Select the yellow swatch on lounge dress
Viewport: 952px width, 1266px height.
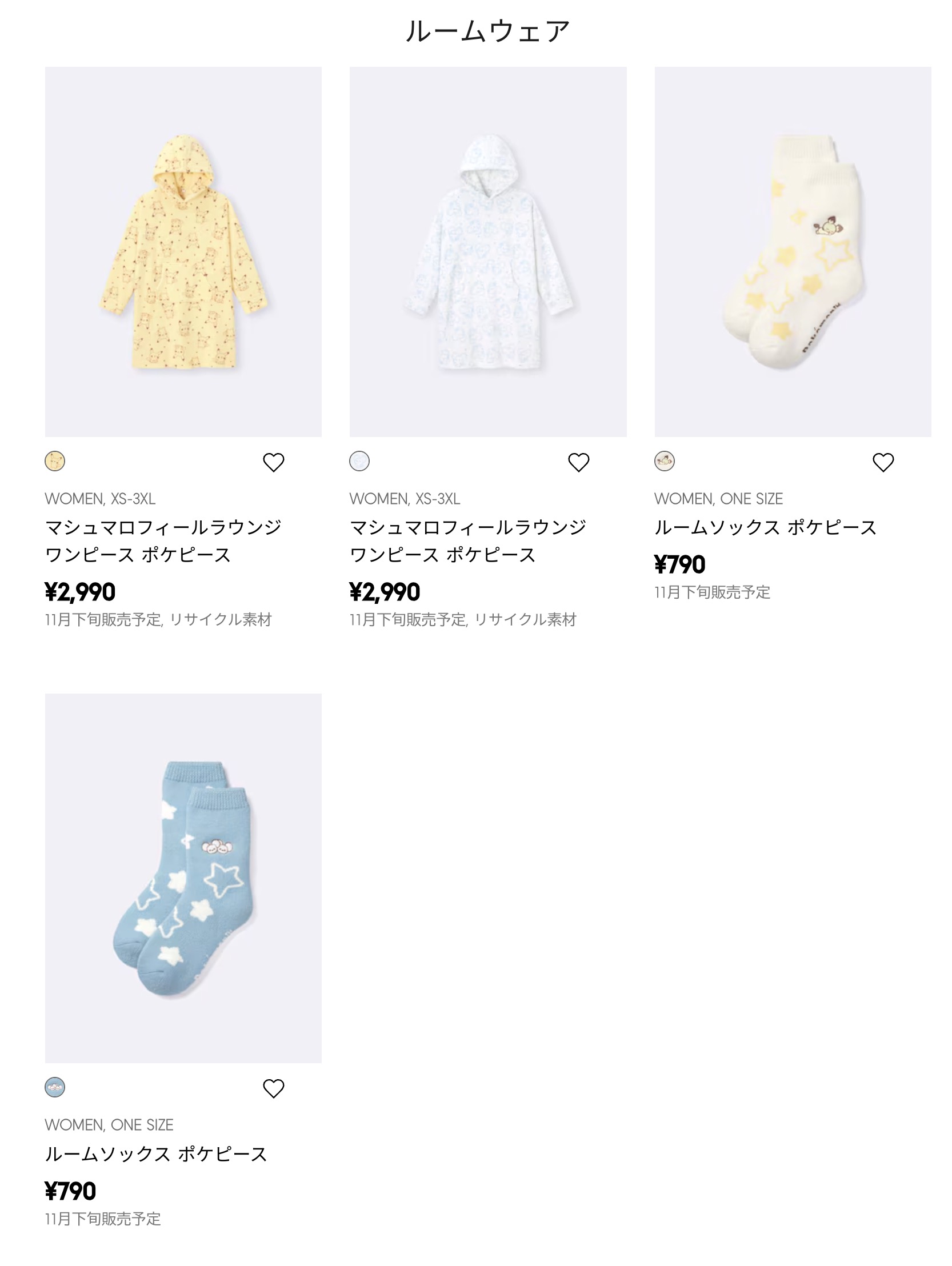point(55,461)
